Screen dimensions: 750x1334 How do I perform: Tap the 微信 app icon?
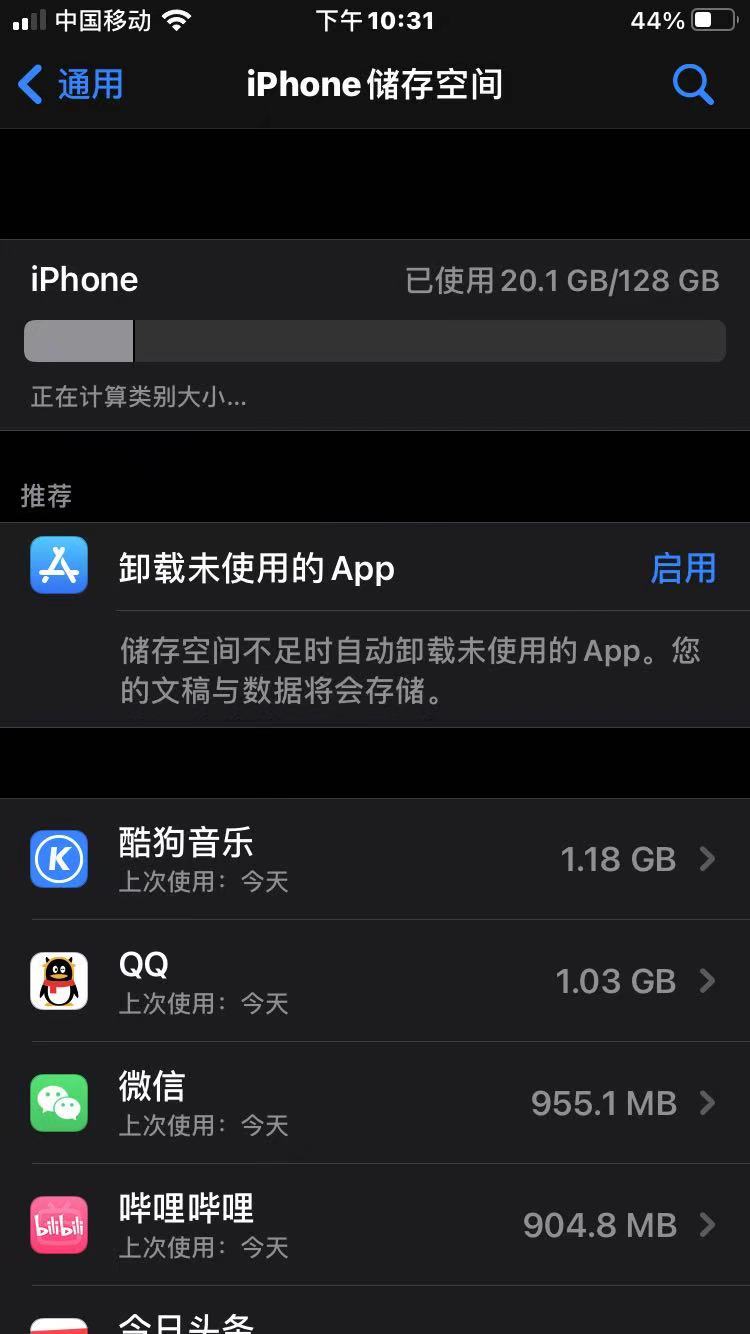point(59,1103)
